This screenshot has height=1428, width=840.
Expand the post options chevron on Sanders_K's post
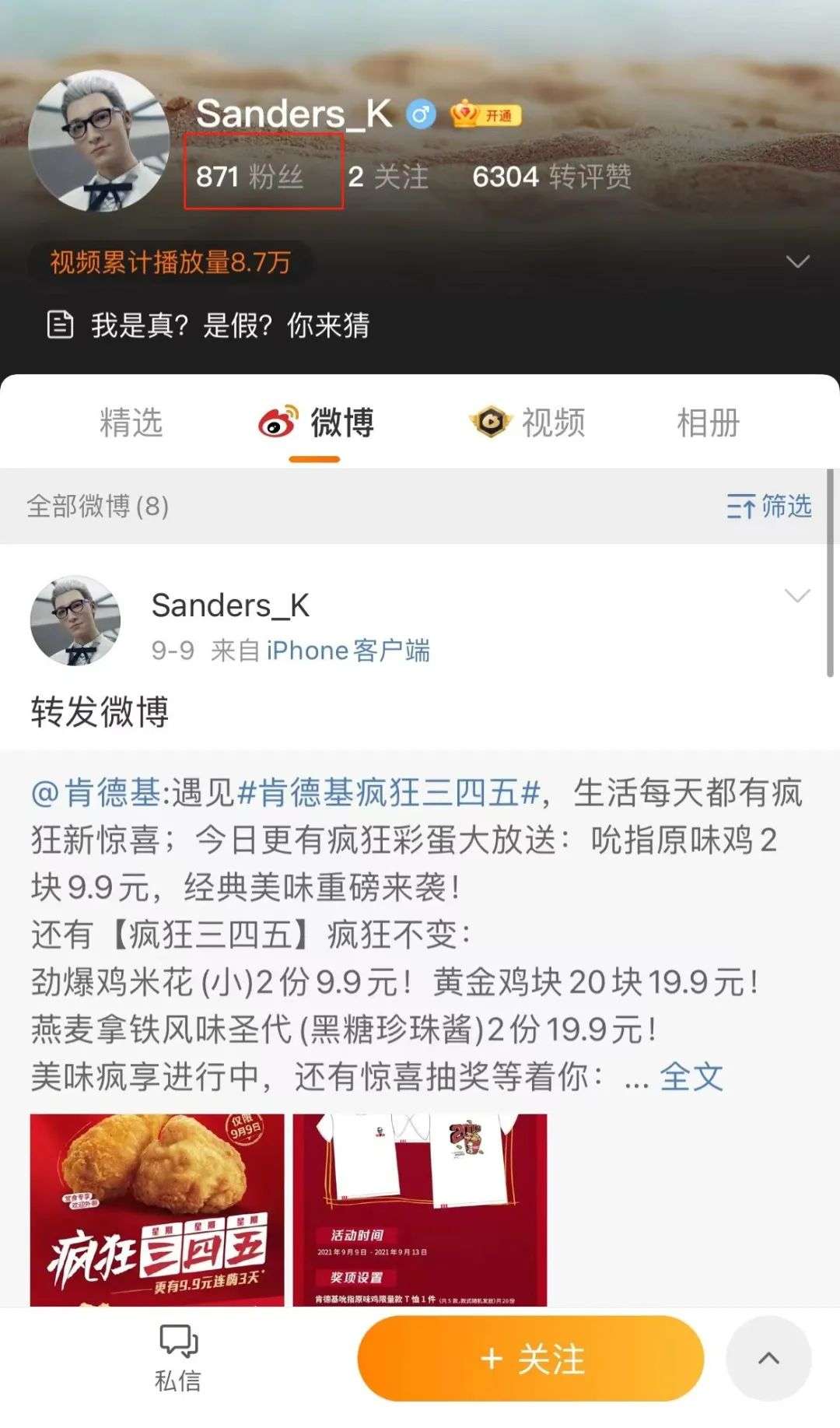pos(797,596)
